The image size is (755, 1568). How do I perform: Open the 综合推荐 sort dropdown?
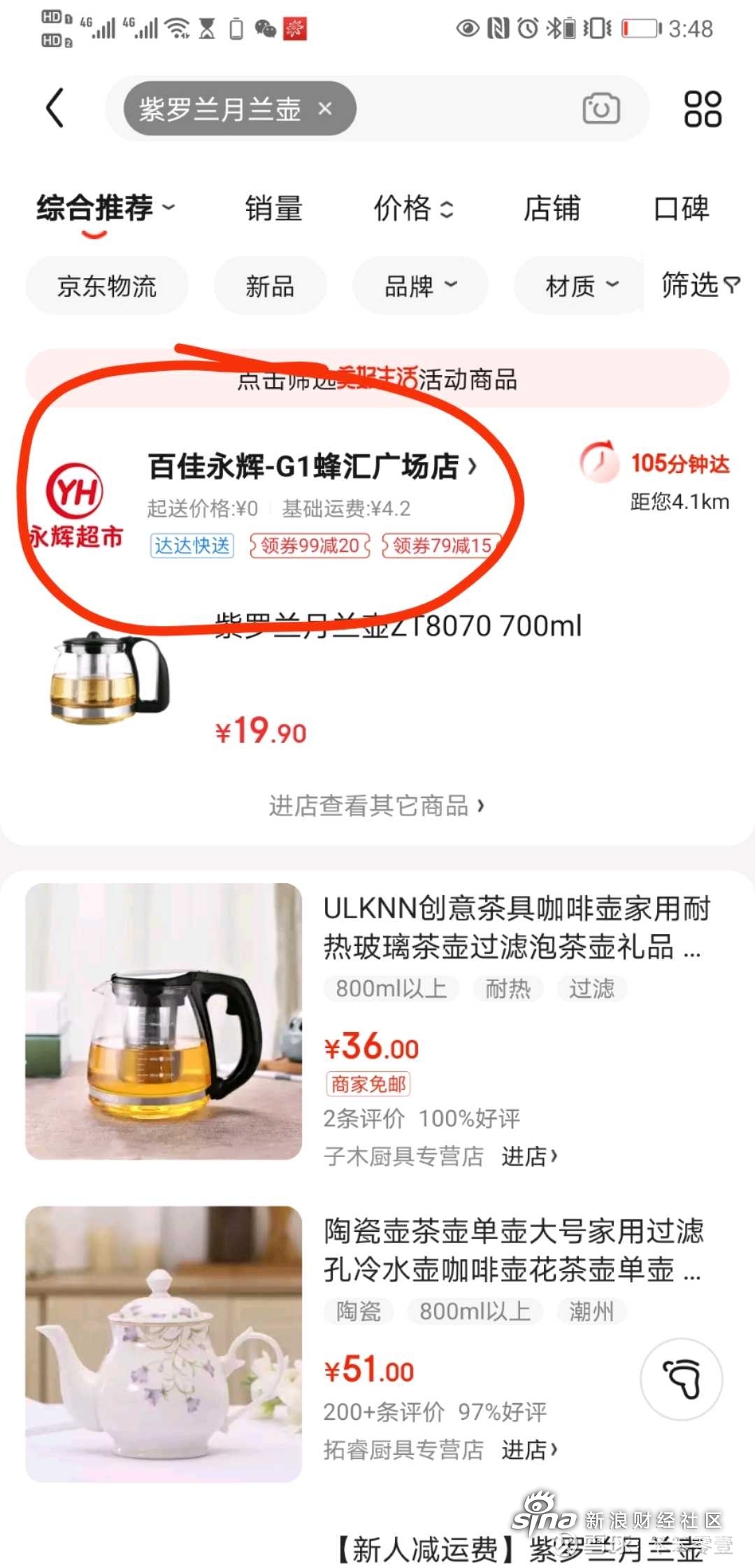tap(105, 208)
